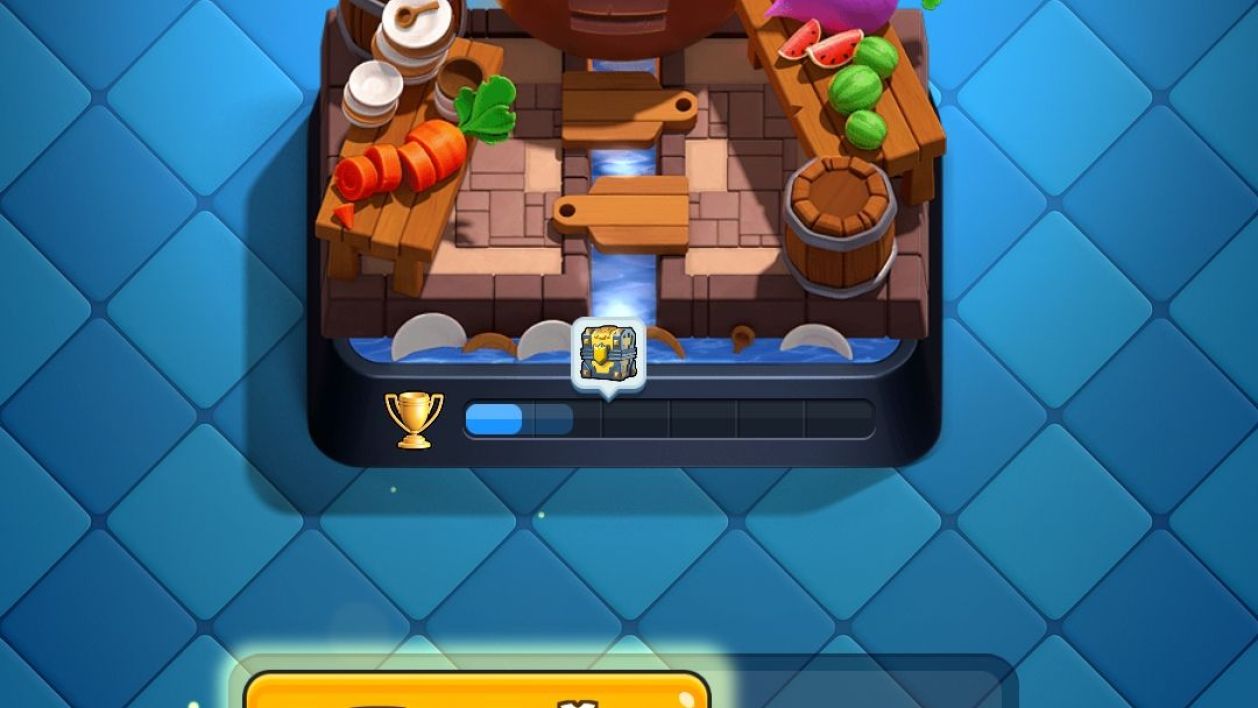Image resolution: width=1258 pixels, height=708 pixels.
Task: Tap the yellow button at the bottom
Action: (476, 692)
